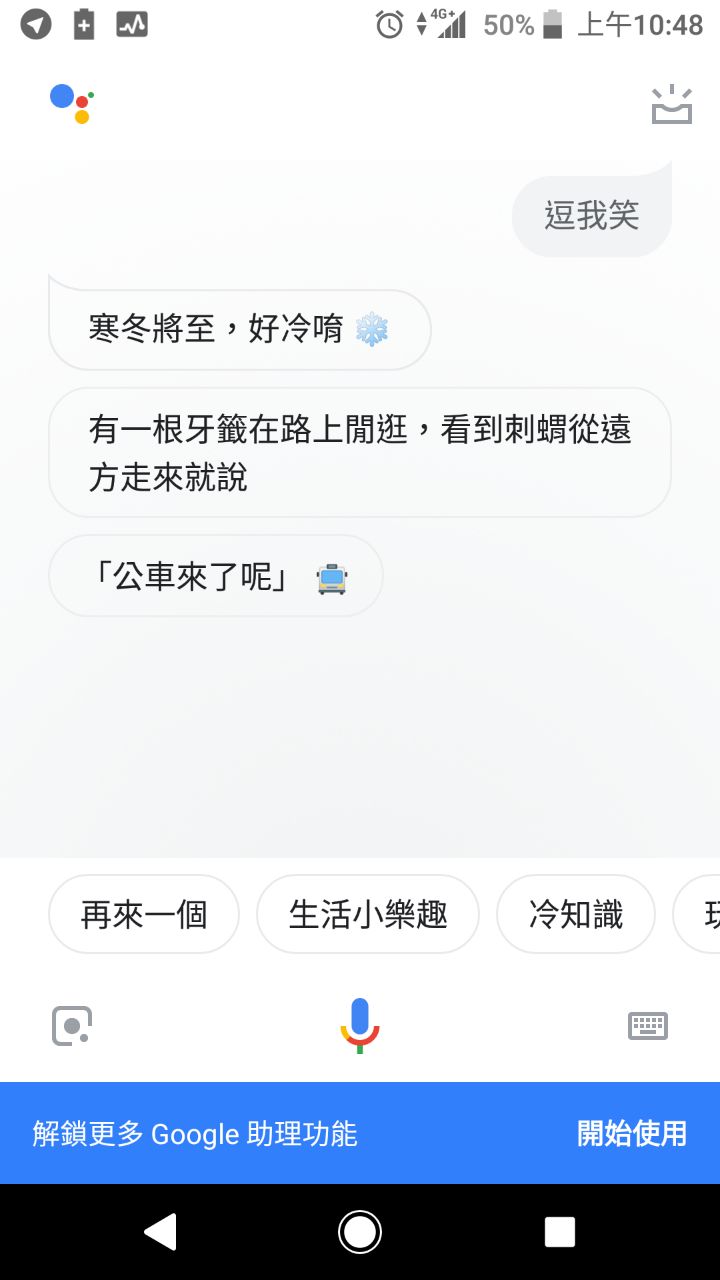Tap 開始使用 to unlock more features
The width and height of the screenshot is (720, 1280).
pyautogui.click(x=632, y=1133)
